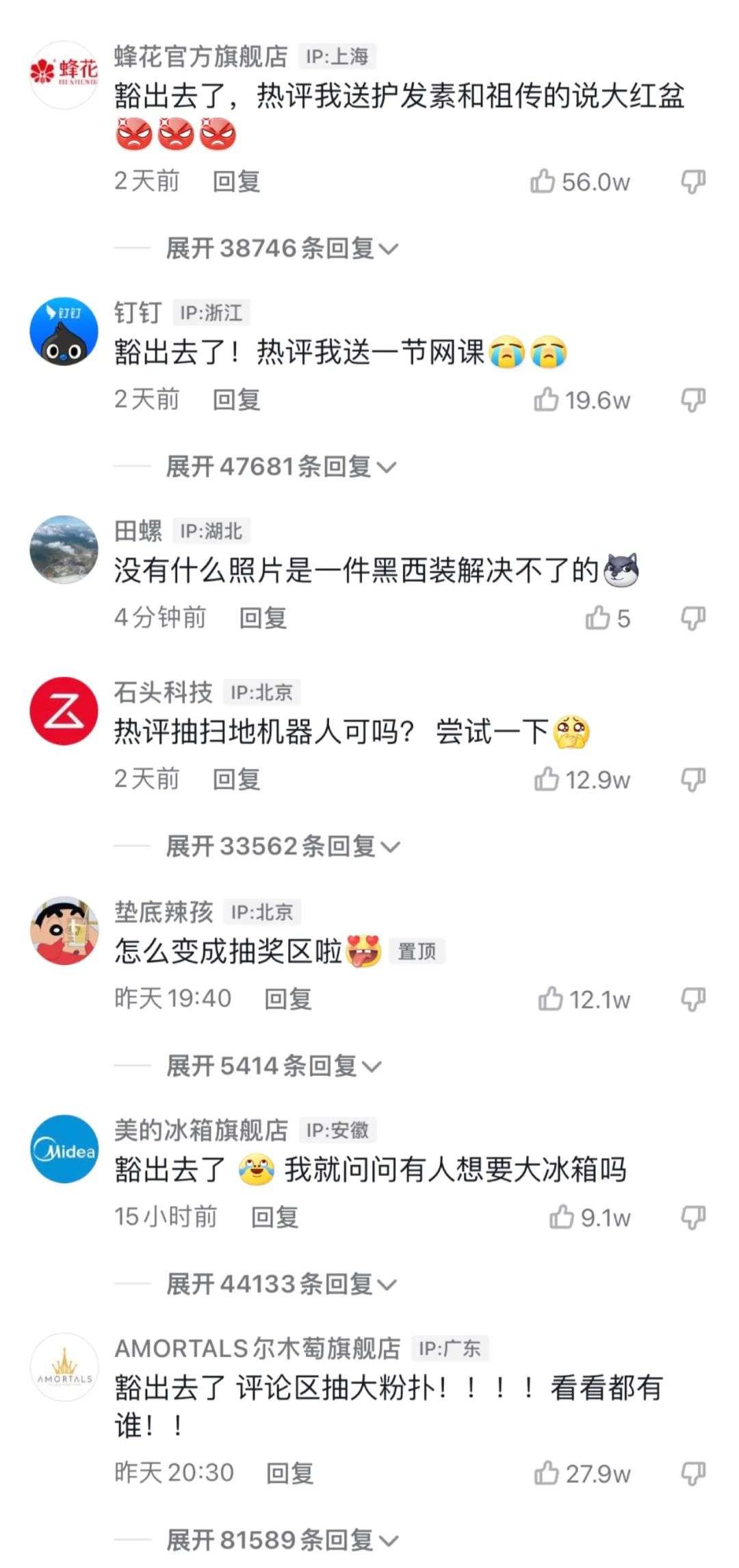Reply to 田螺's comment
Viewport: 739px width, 1568px height.
click(x=263, y=618)
